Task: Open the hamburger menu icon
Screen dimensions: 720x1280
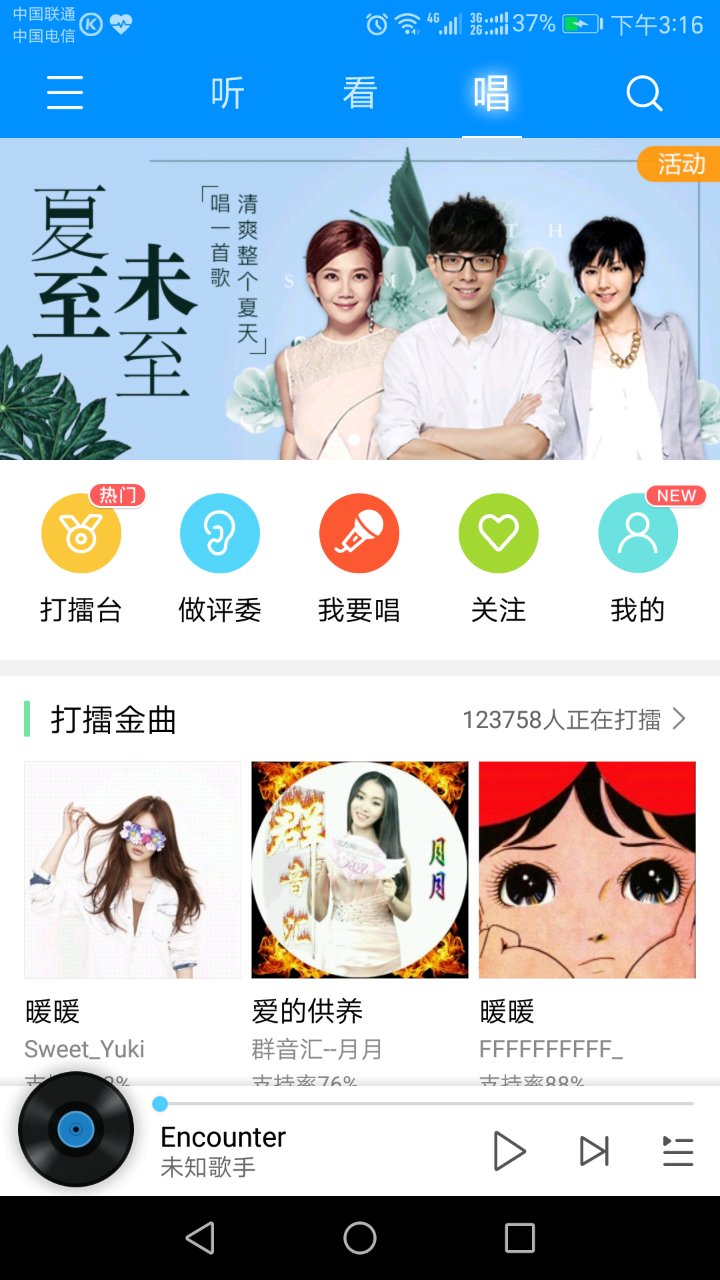Action: (64, 92)
